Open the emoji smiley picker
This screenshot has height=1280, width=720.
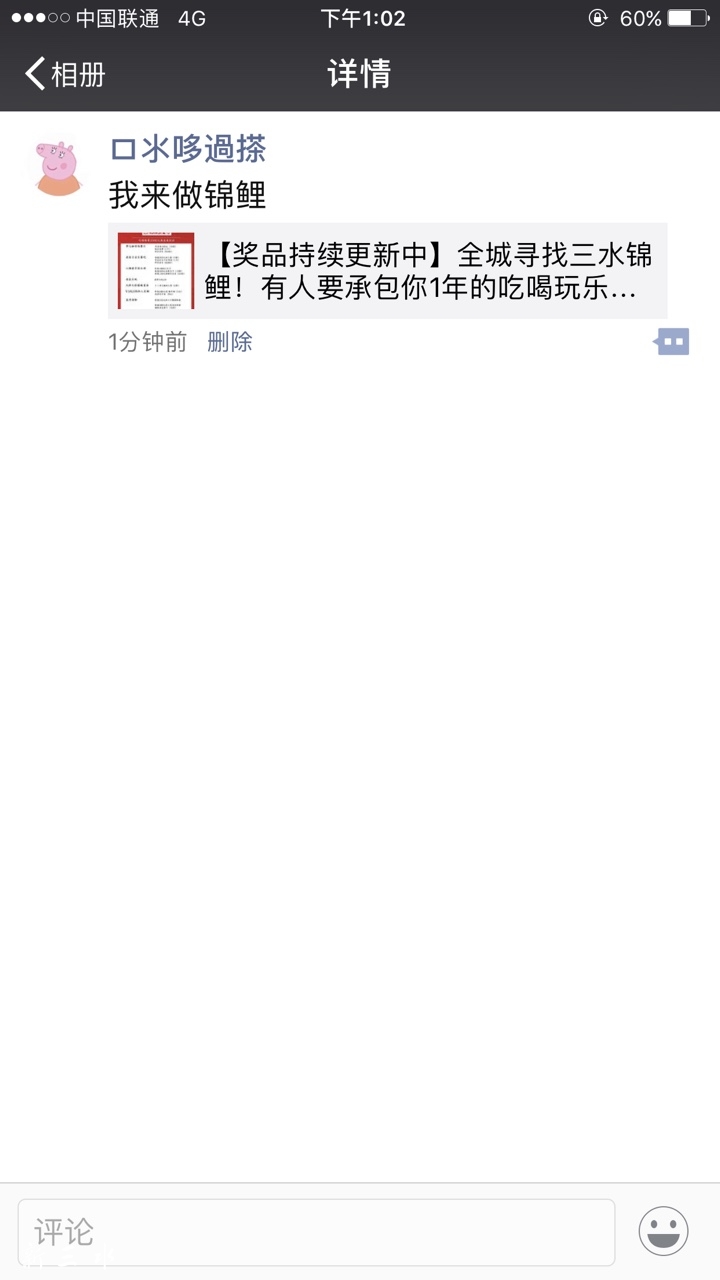point(663,1231)
